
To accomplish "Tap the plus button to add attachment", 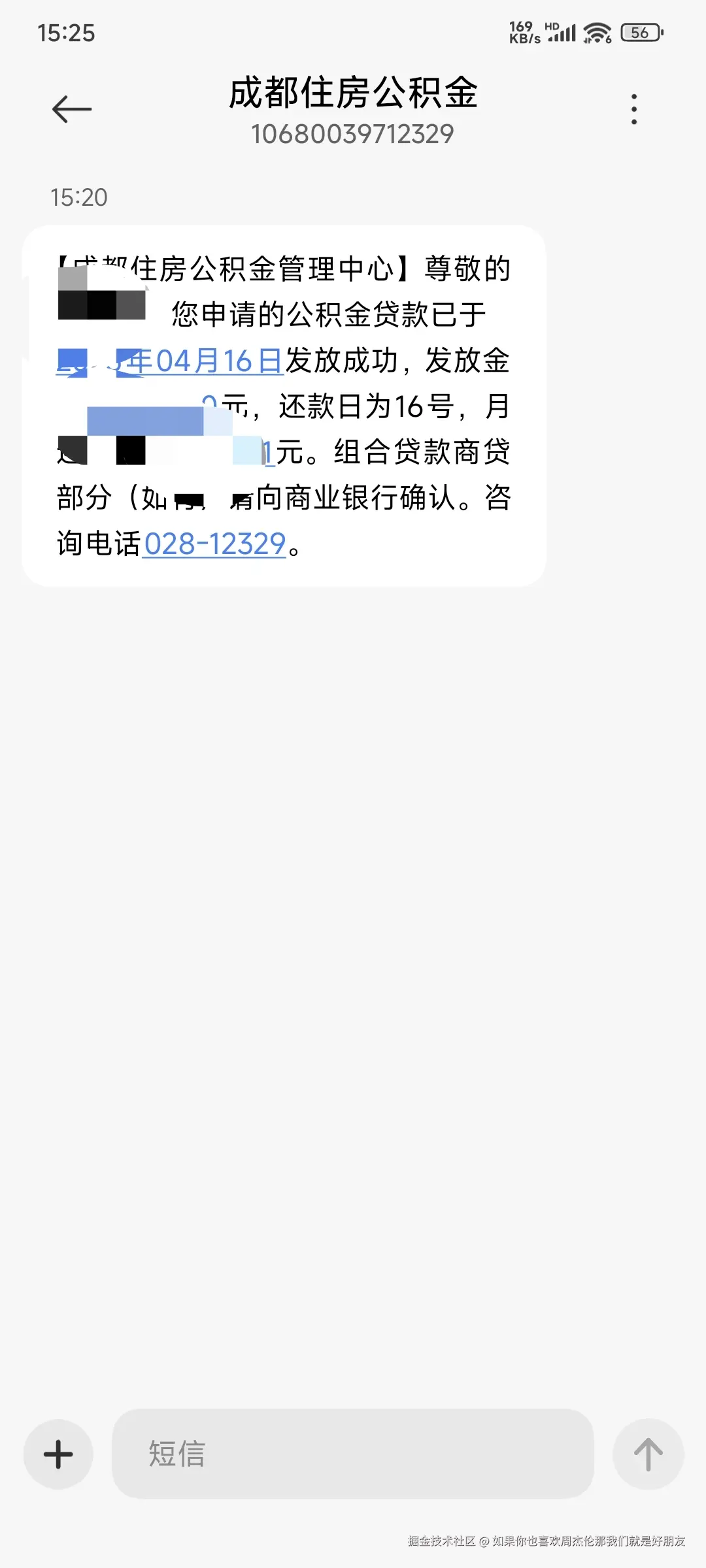I will point(58,1454).
